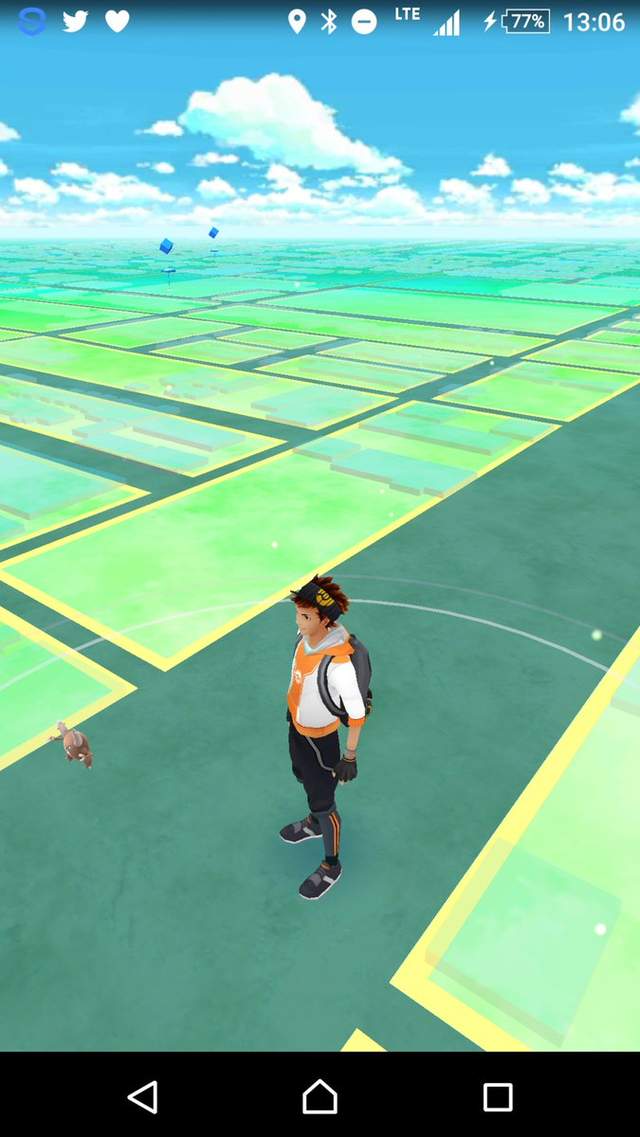Go back using the navigation bar
Screen dimensions: 640x1137
tap(143, 1097)
